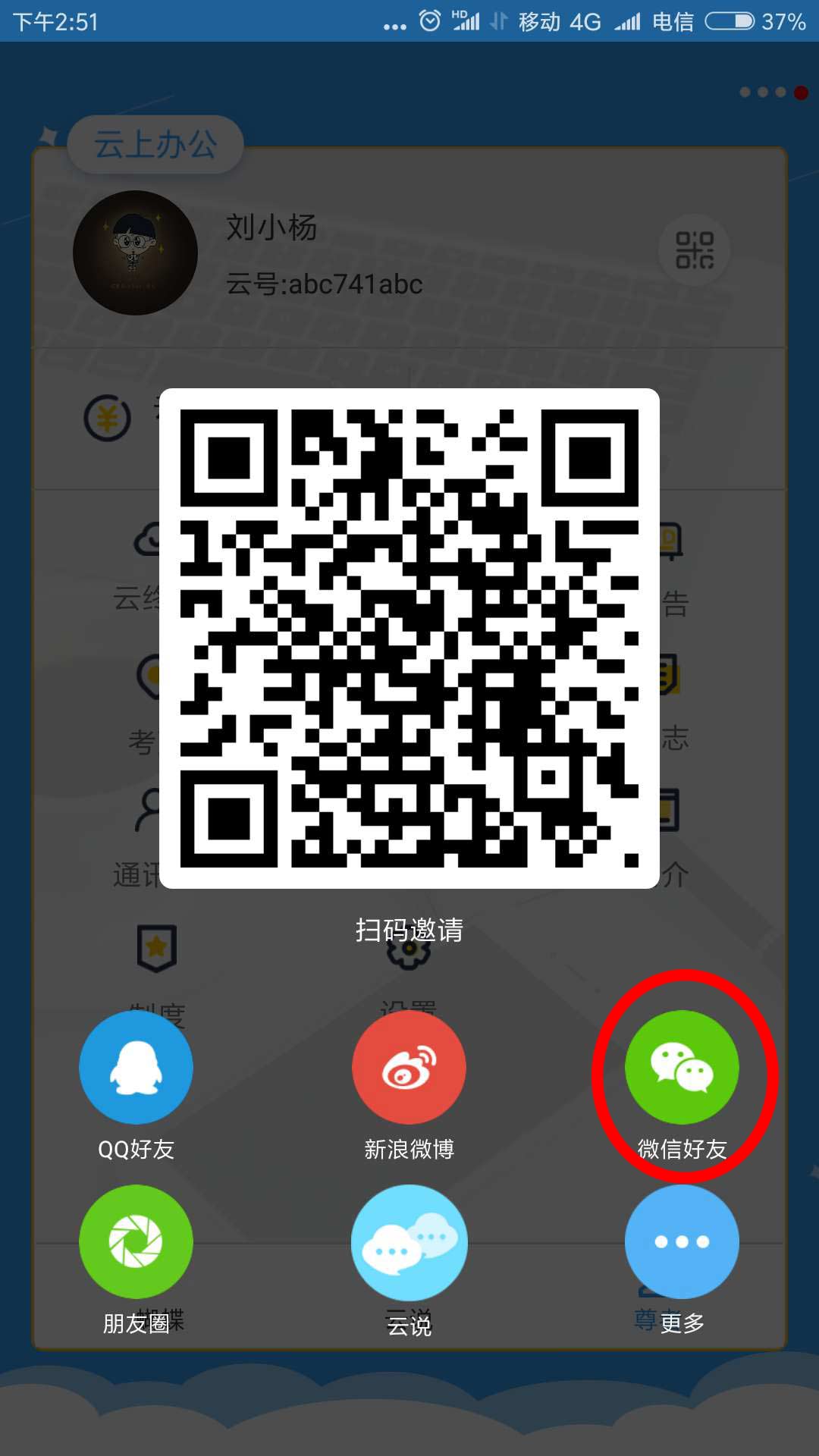Open 更多 sharing options
Screen dimensions: 819x1456
(x=682, y=1241)
